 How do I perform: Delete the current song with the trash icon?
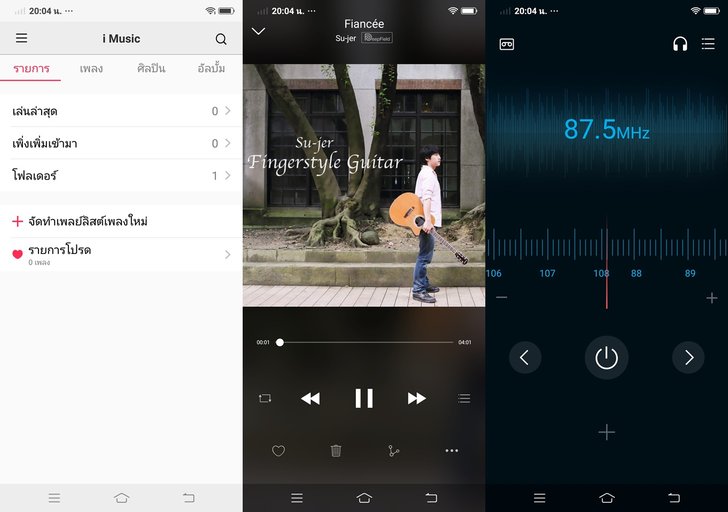(336, 451)
